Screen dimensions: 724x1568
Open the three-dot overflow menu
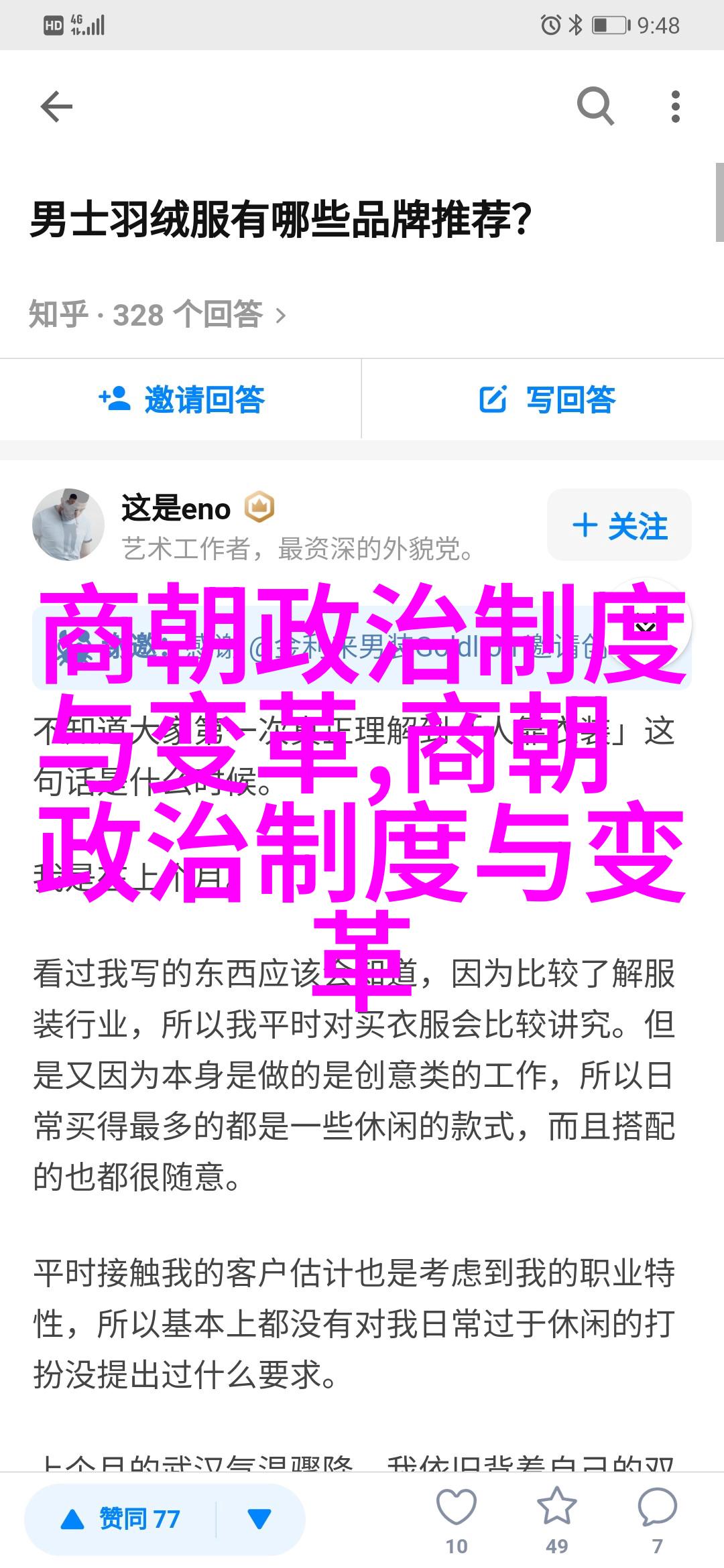click(675, 107)
